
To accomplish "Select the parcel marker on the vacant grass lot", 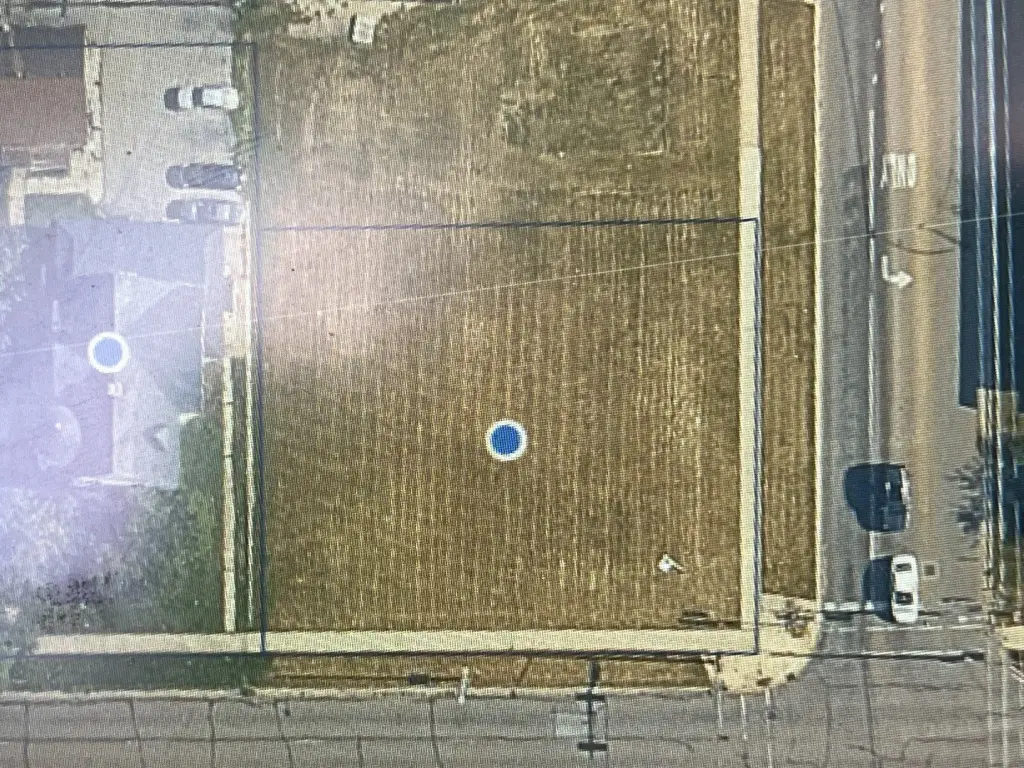I will click(506, 440).
